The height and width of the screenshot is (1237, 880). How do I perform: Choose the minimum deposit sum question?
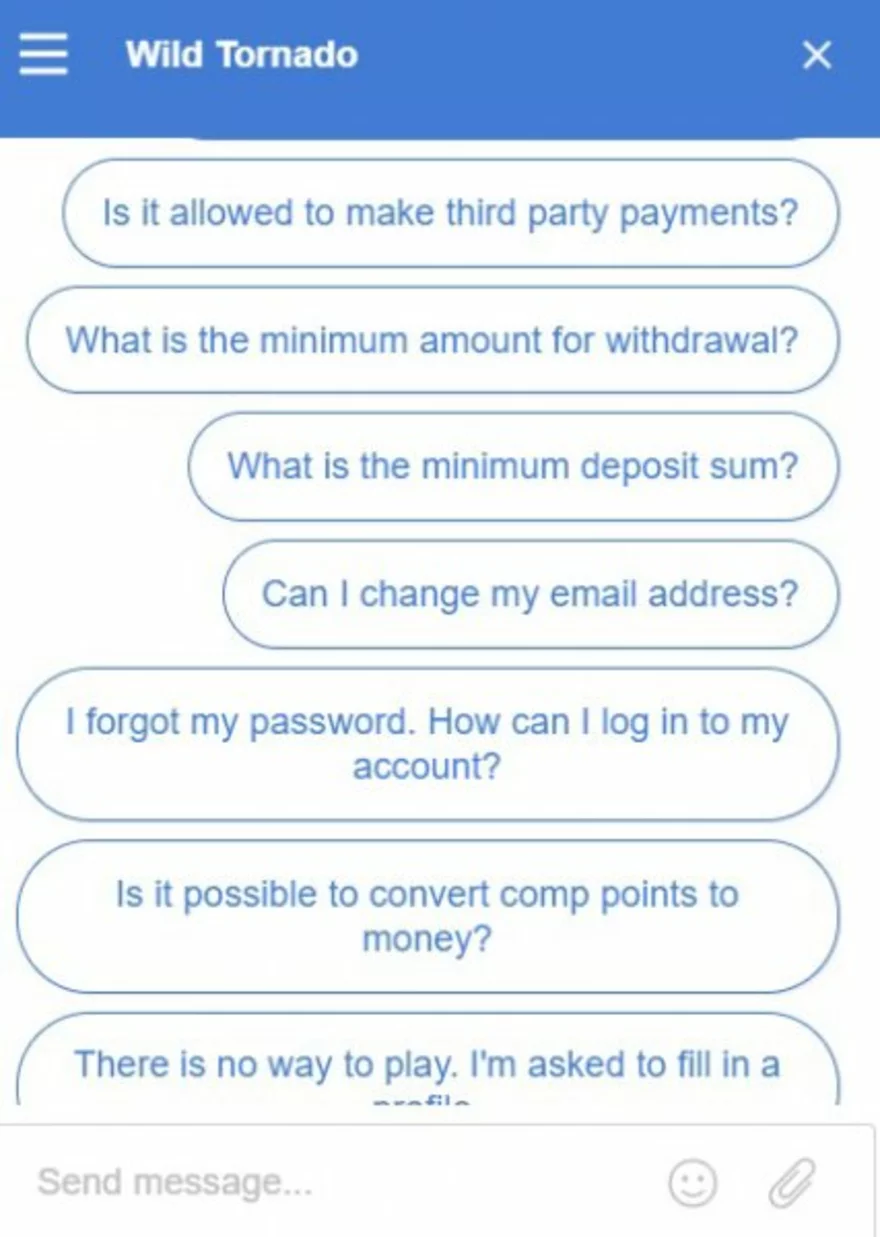pyautogui.click(x=512, y=467)
